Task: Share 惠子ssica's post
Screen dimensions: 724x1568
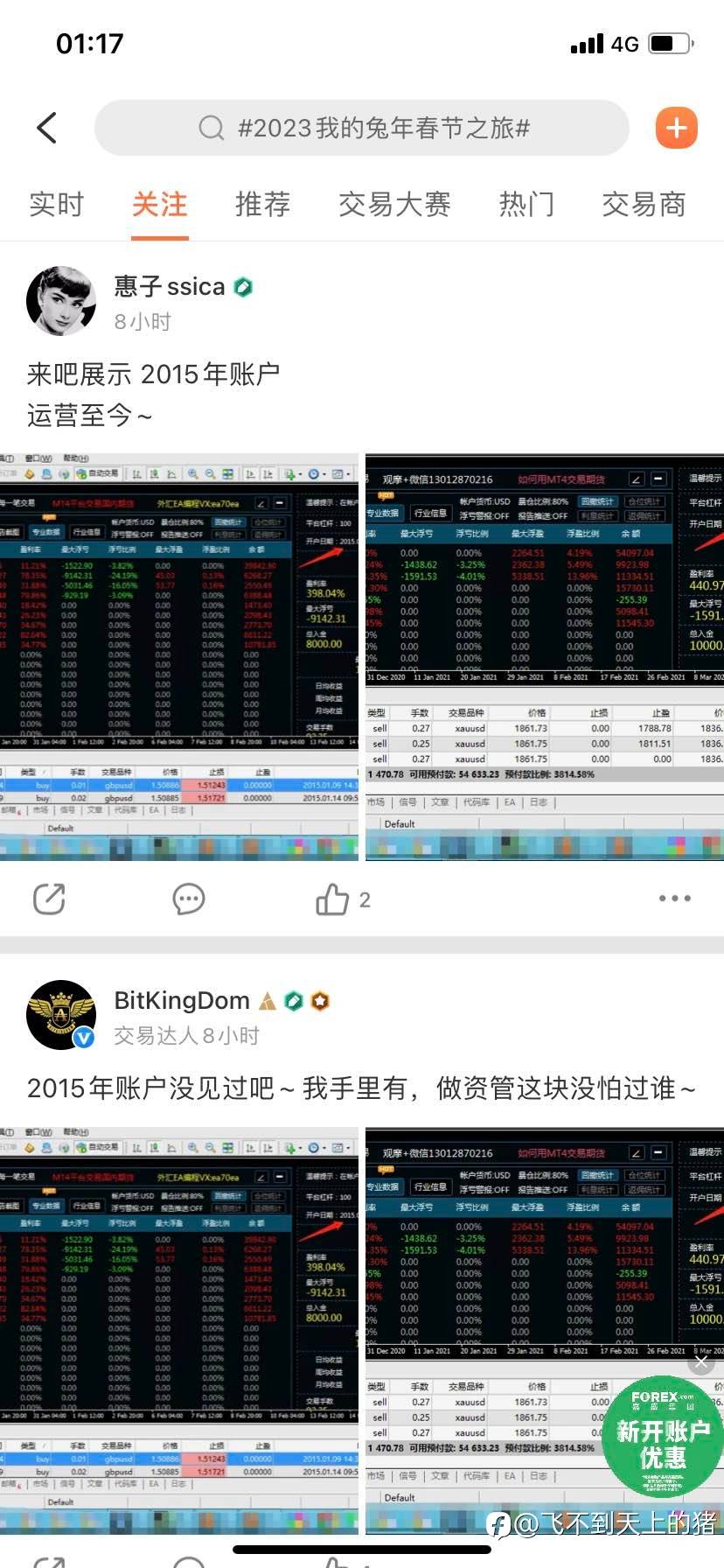Action: (49, 899)
